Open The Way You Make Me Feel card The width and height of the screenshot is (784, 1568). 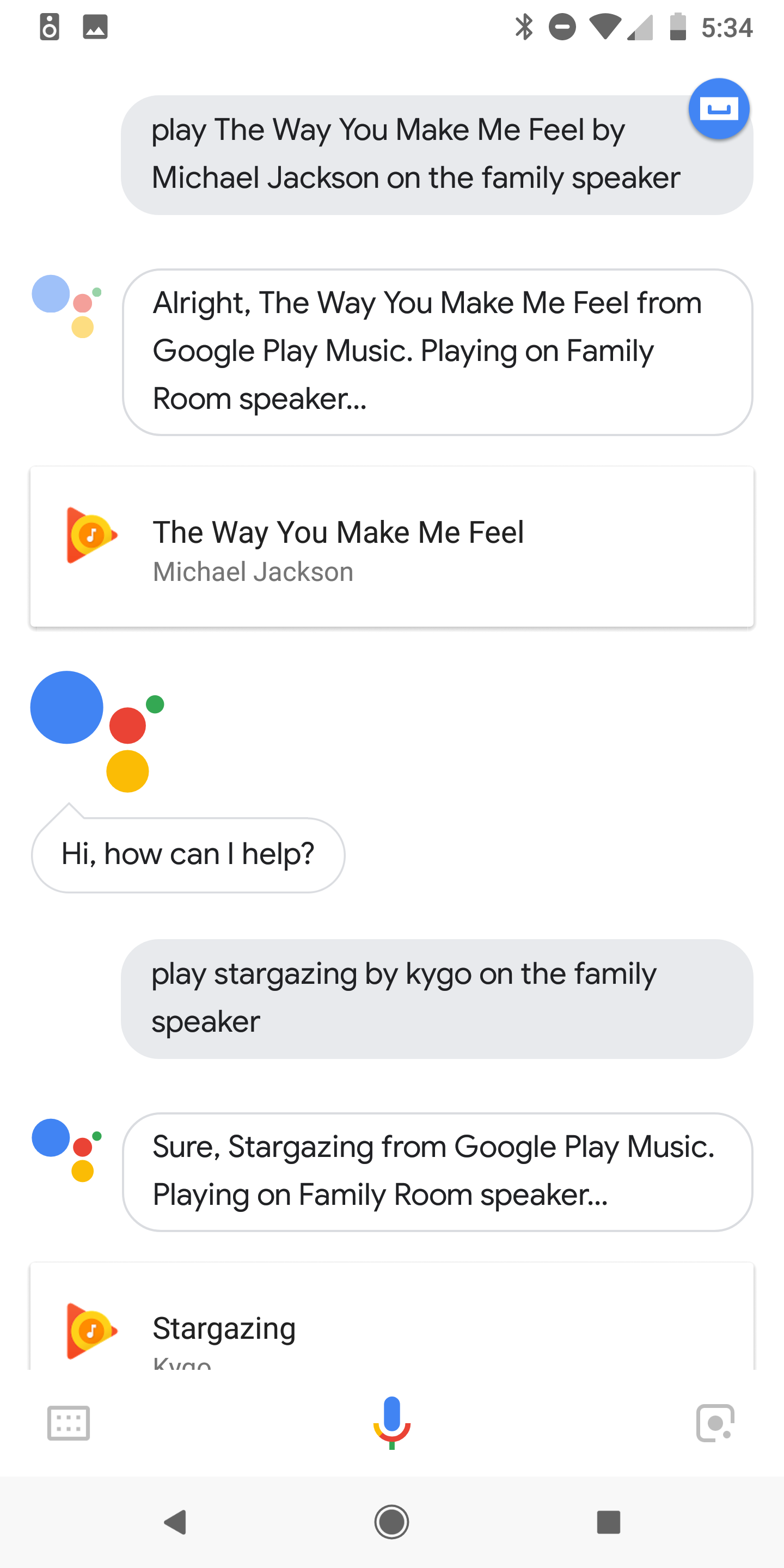[392, 547]
